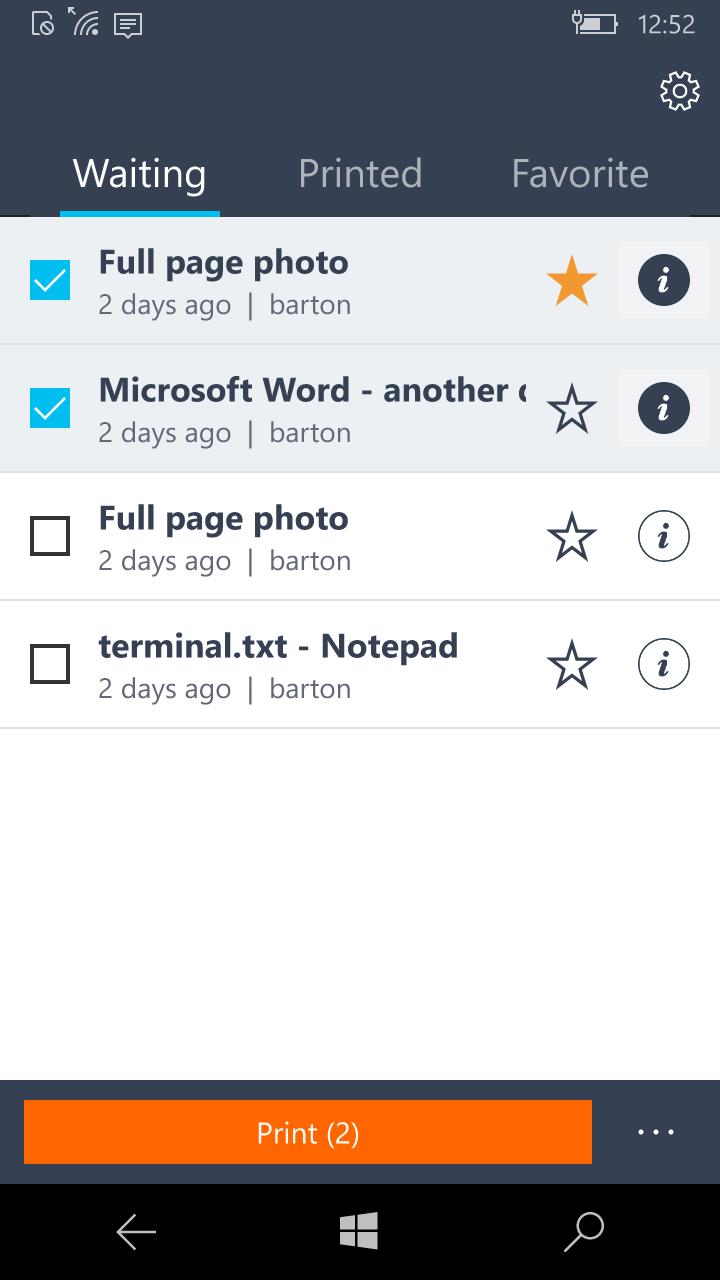Open the Favorite tab
Screen dimensions: 720x1280
point(579,173)
